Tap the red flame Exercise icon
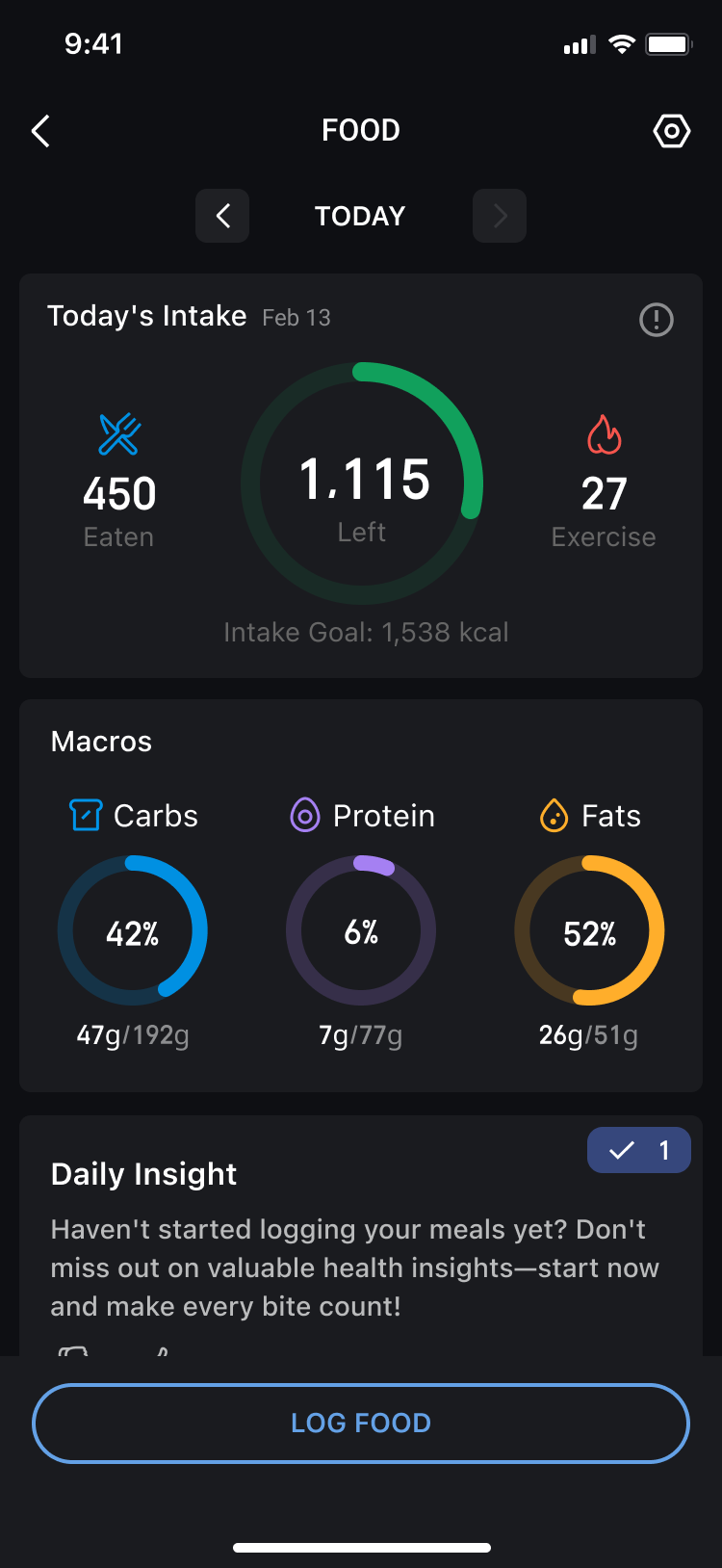Screen dimensions: 722x1568 click(604, 434)
